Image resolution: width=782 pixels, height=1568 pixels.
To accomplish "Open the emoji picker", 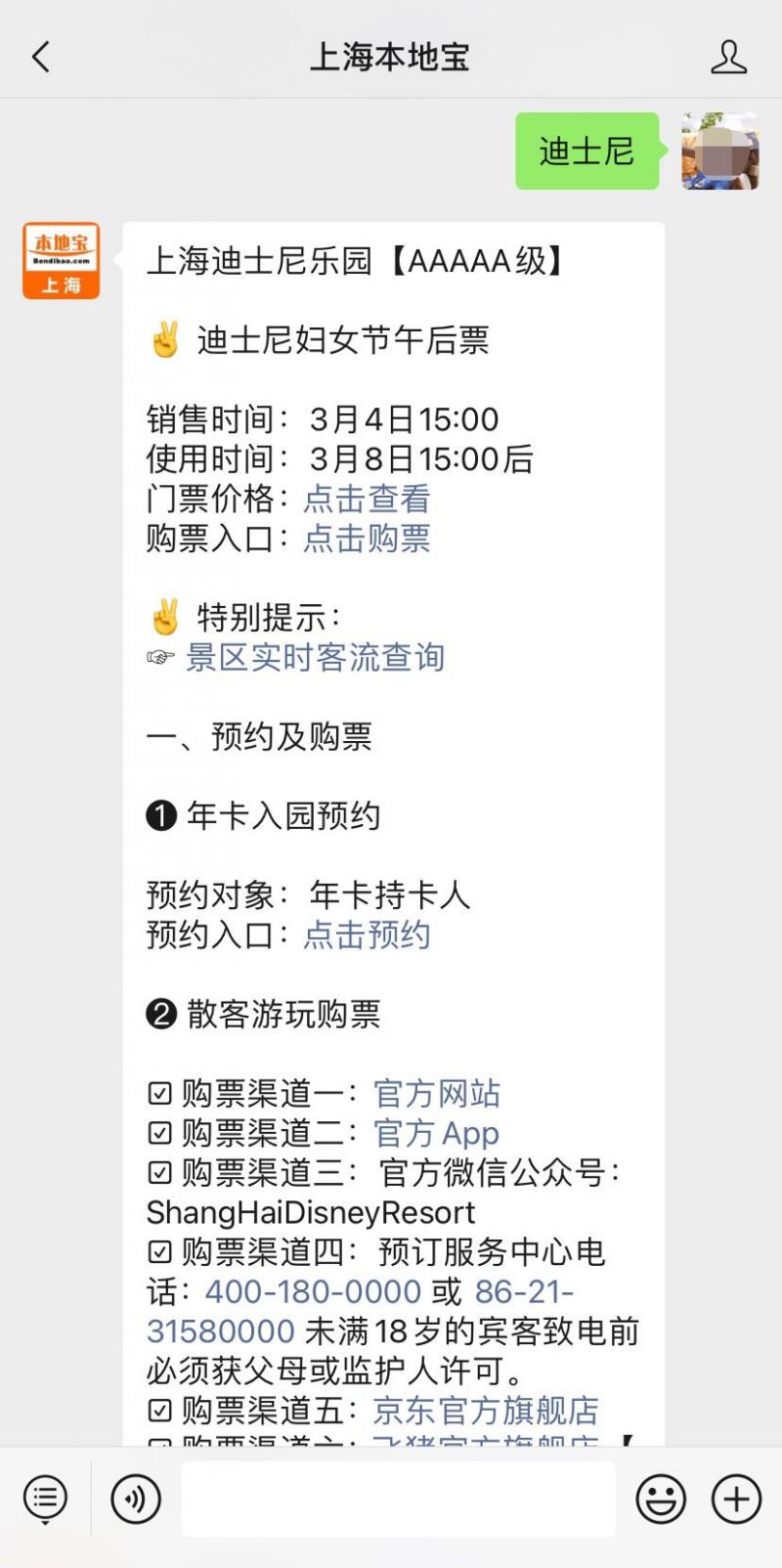I will tap(662, 1499).
